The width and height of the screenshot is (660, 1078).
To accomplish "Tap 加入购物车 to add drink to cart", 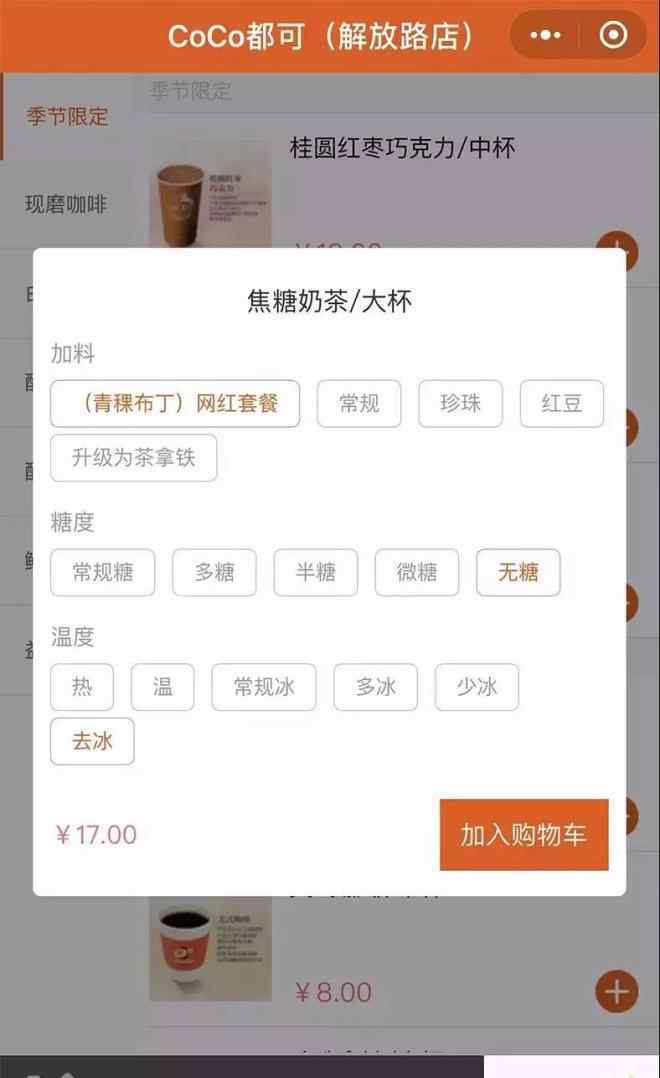I will (523, 835).
